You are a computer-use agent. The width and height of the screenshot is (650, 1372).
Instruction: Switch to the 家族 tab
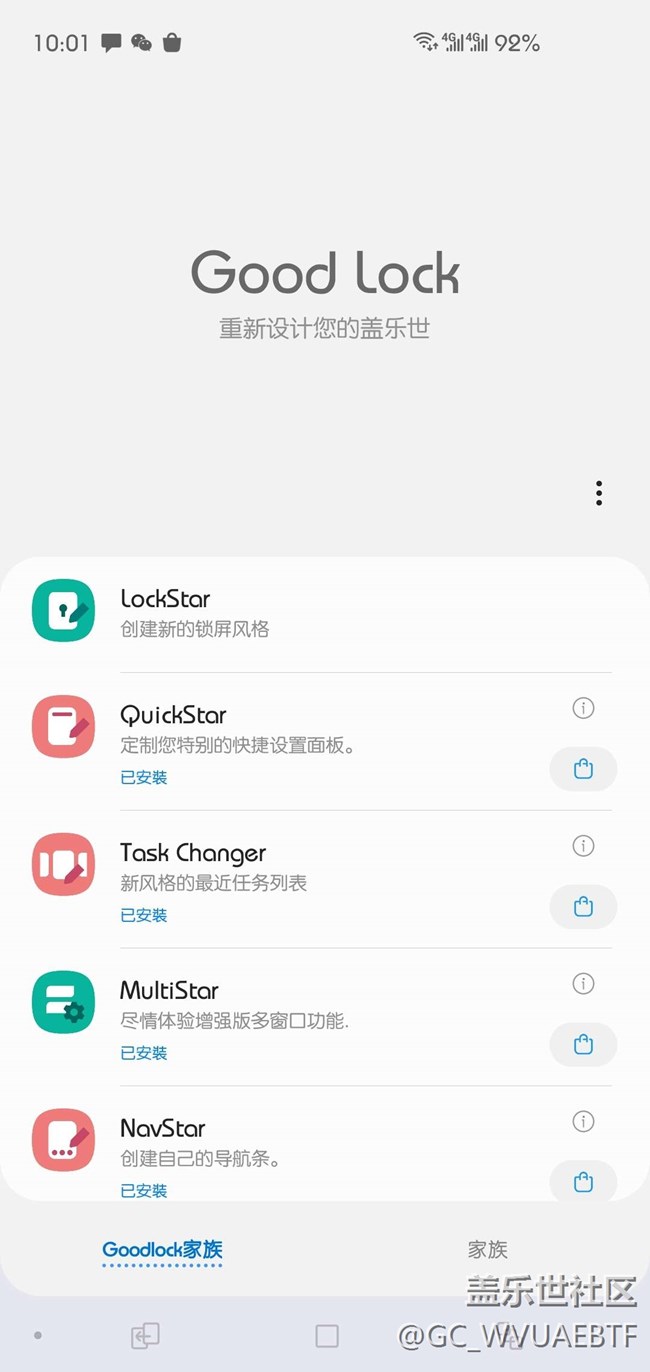(x=488, y=1249)
